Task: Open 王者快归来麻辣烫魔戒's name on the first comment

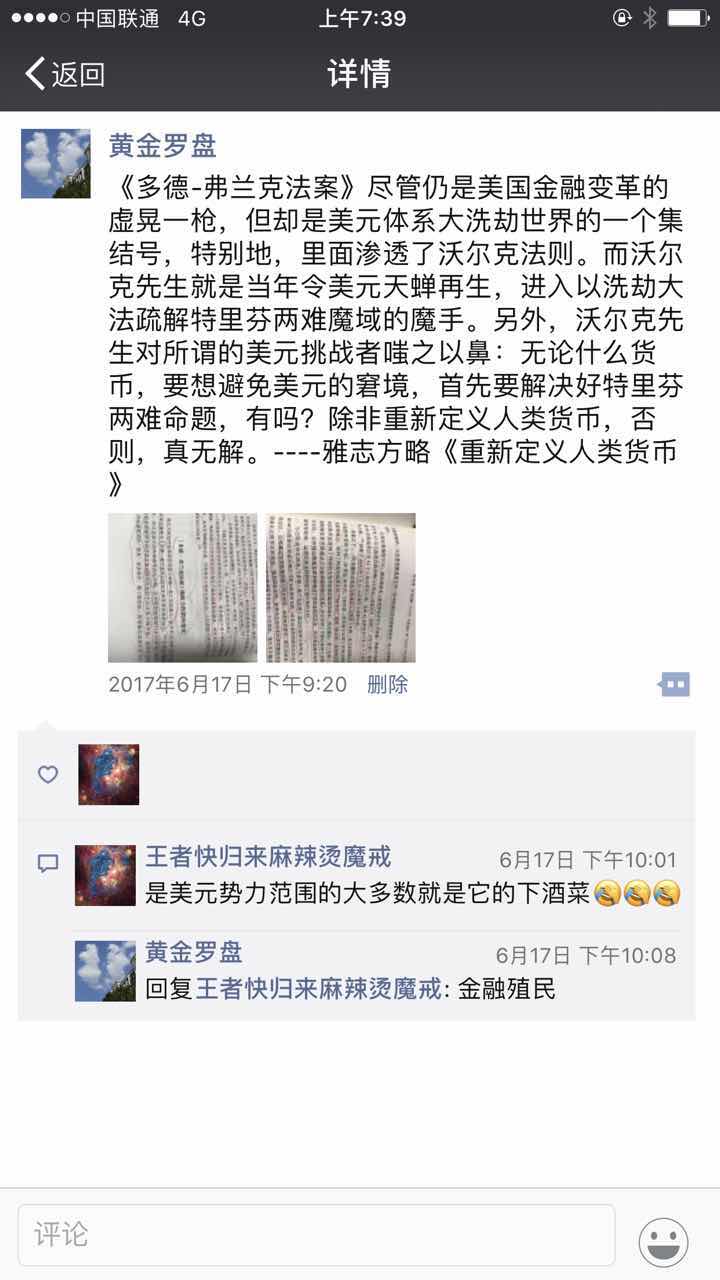Action: click(x=268, y=857)
